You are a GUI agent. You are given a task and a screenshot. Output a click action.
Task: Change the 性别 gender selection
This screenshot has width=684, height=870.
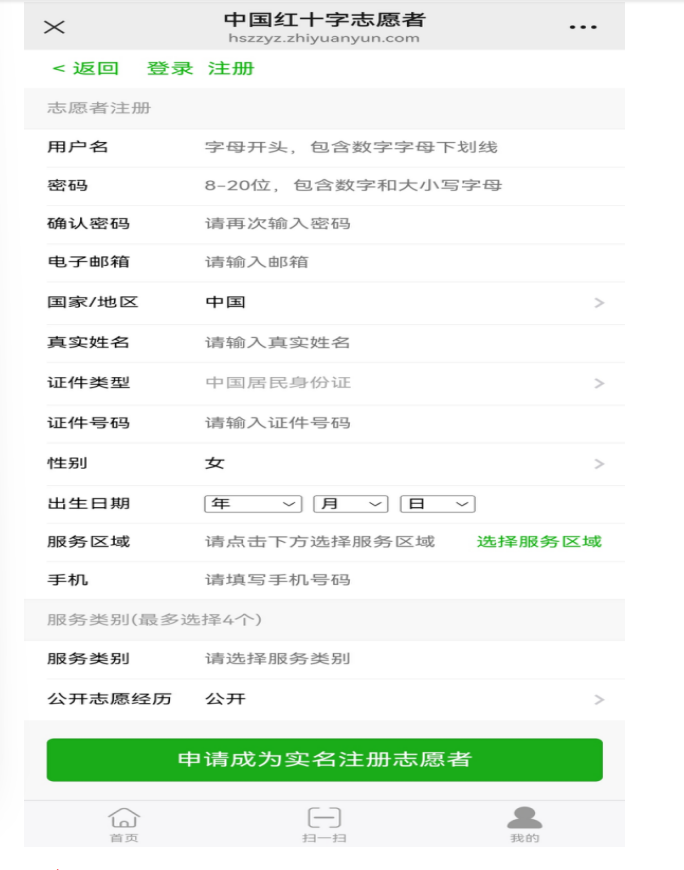click(x=400, y=464)
